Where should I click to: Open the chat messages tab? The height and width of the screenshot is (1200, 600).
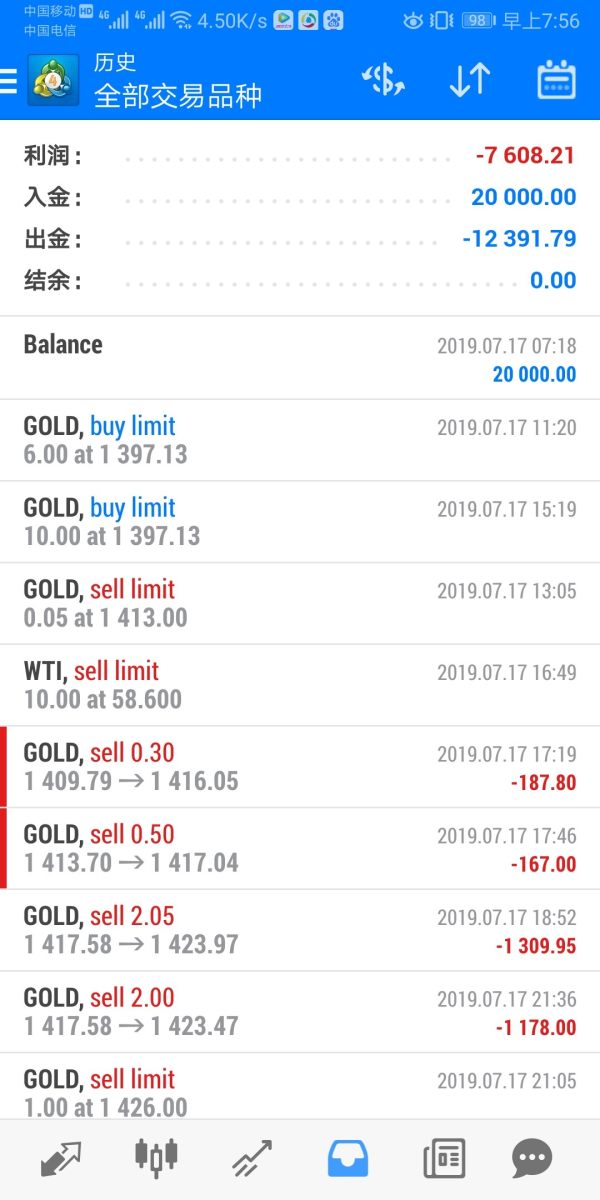(532, 1159)
